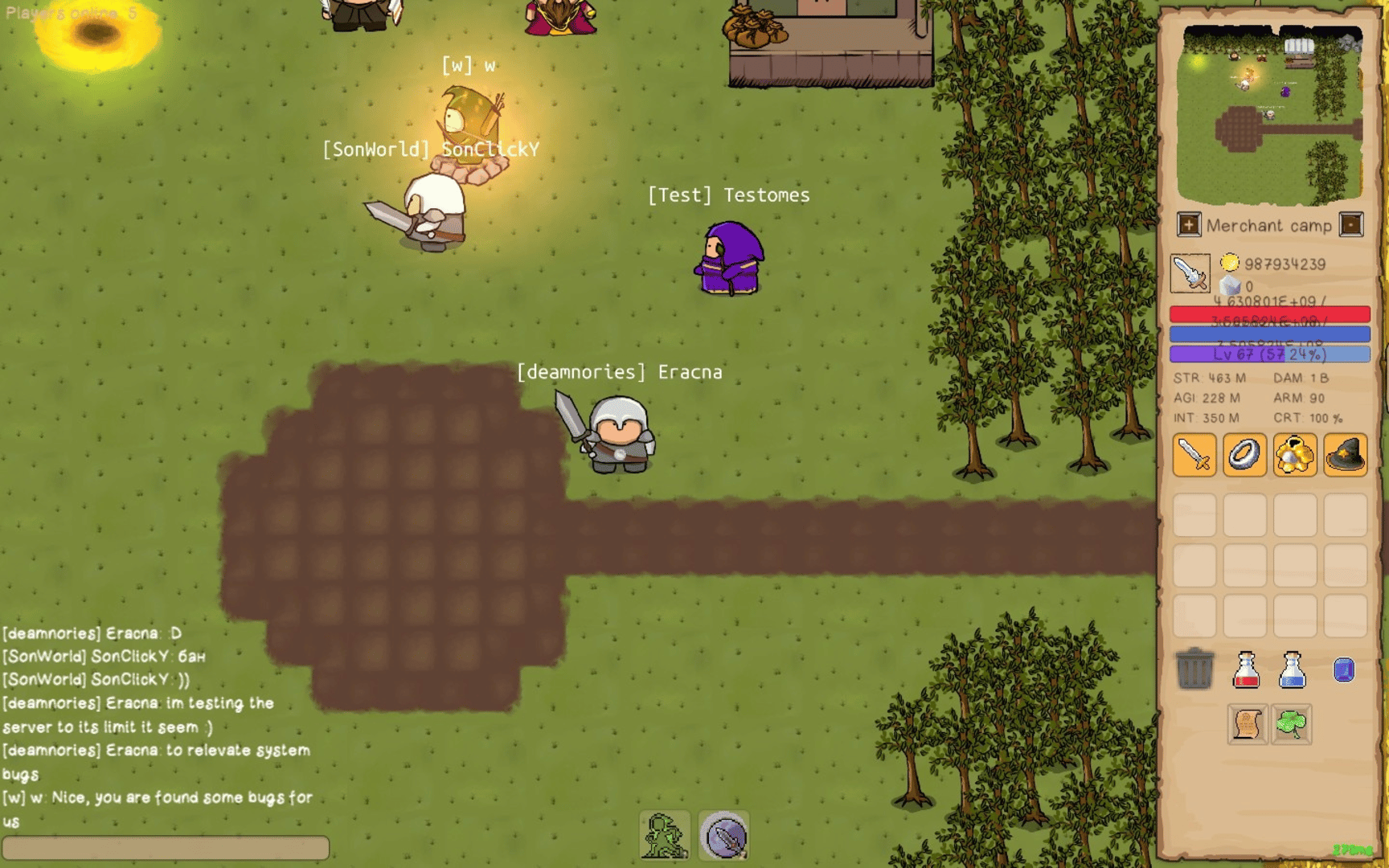Zoom in the minimap with plus button
The image size is (1389, 868).
(x=1189, y=225)
